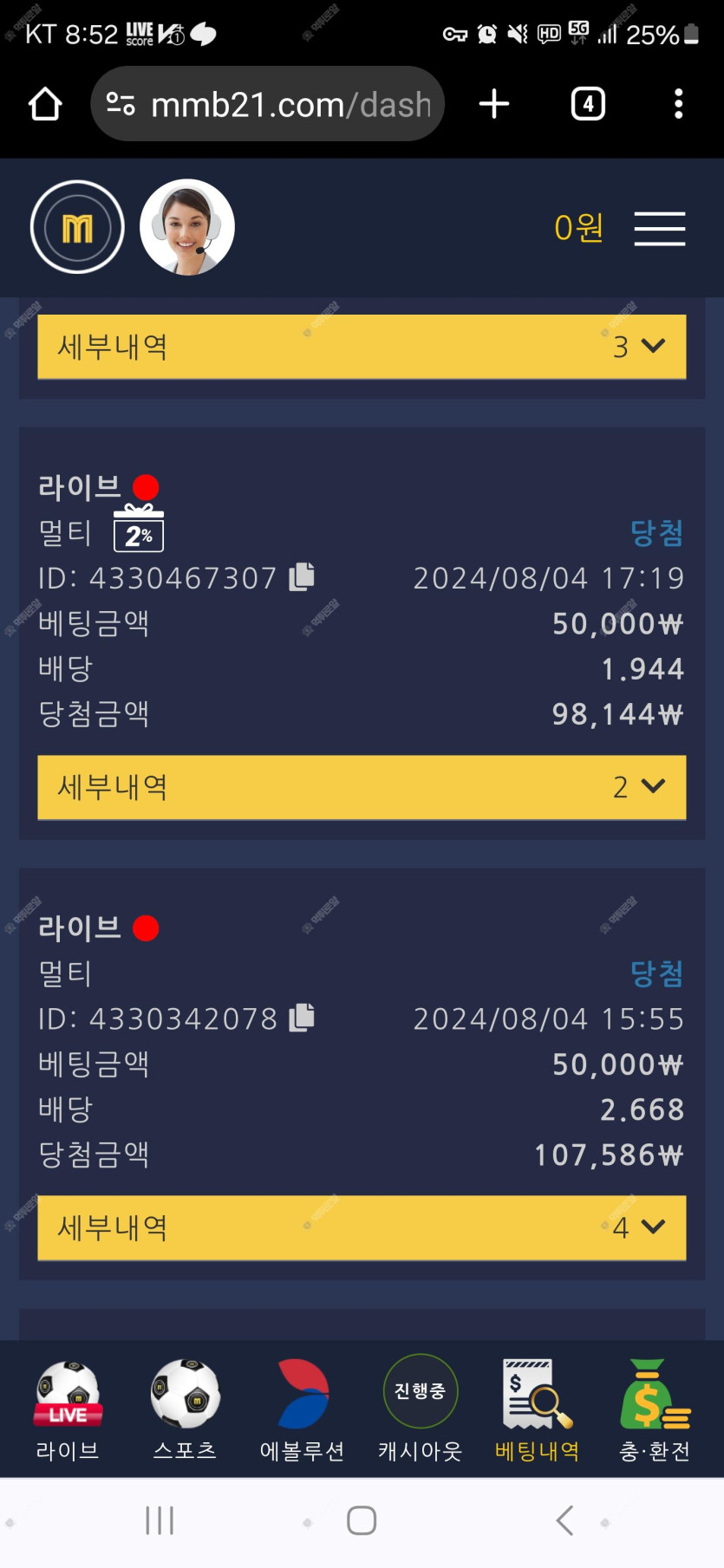Expand 세부내역 for bet 4330467307

click(362, 787)
